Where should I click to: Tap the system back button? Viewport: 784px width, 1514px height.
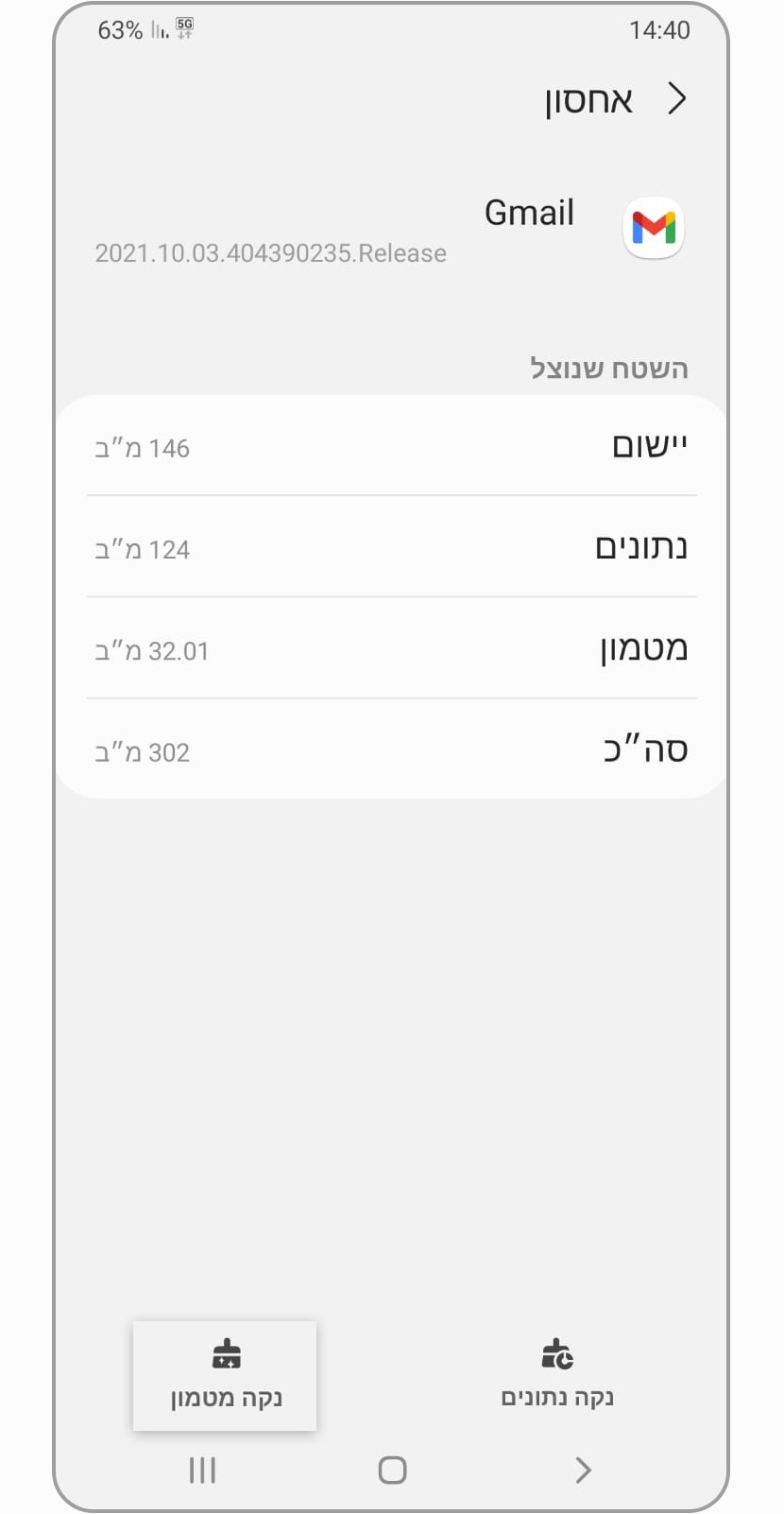[583, 1470]
